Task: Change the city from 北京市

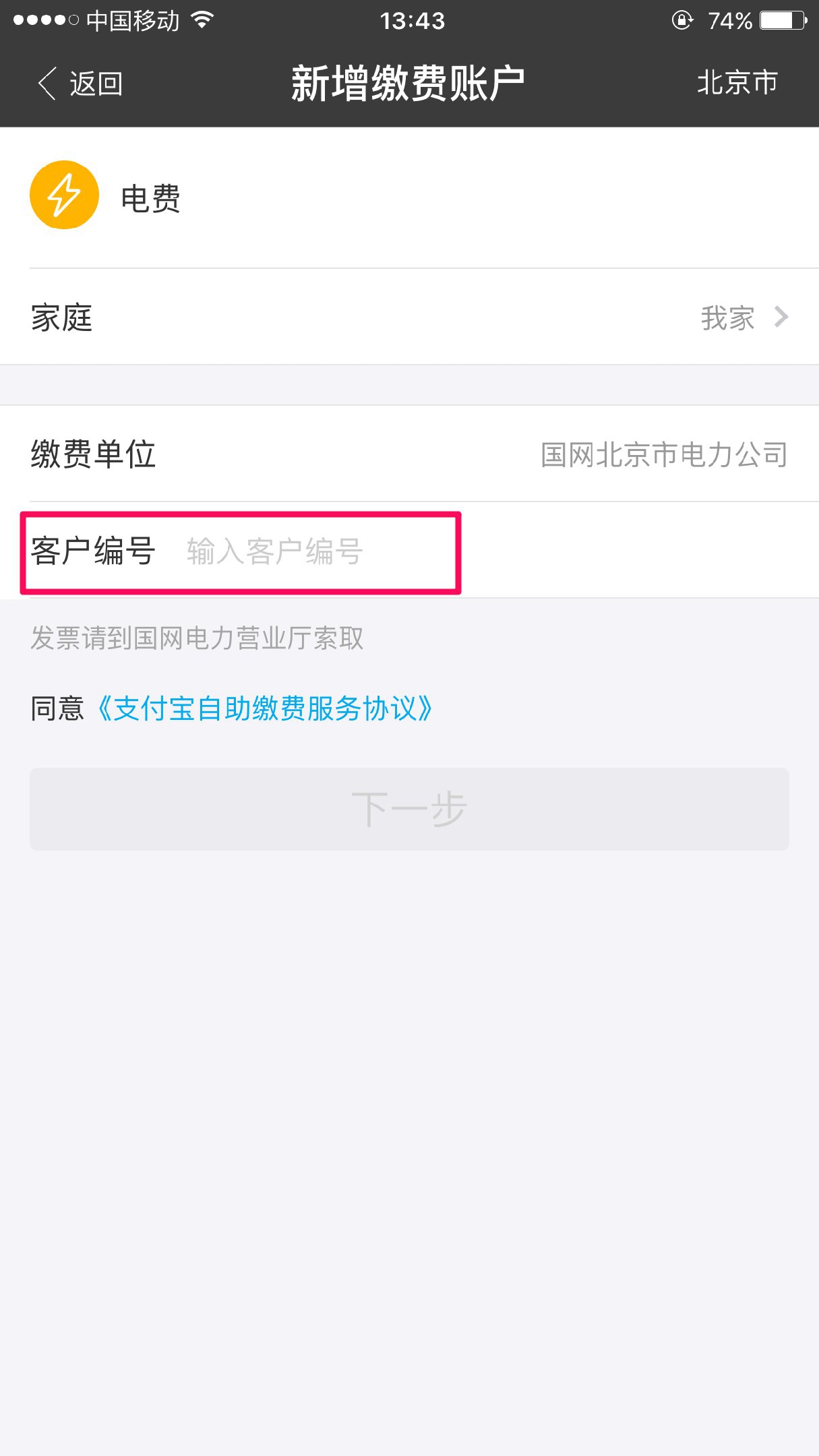Action: coord(737,82)
